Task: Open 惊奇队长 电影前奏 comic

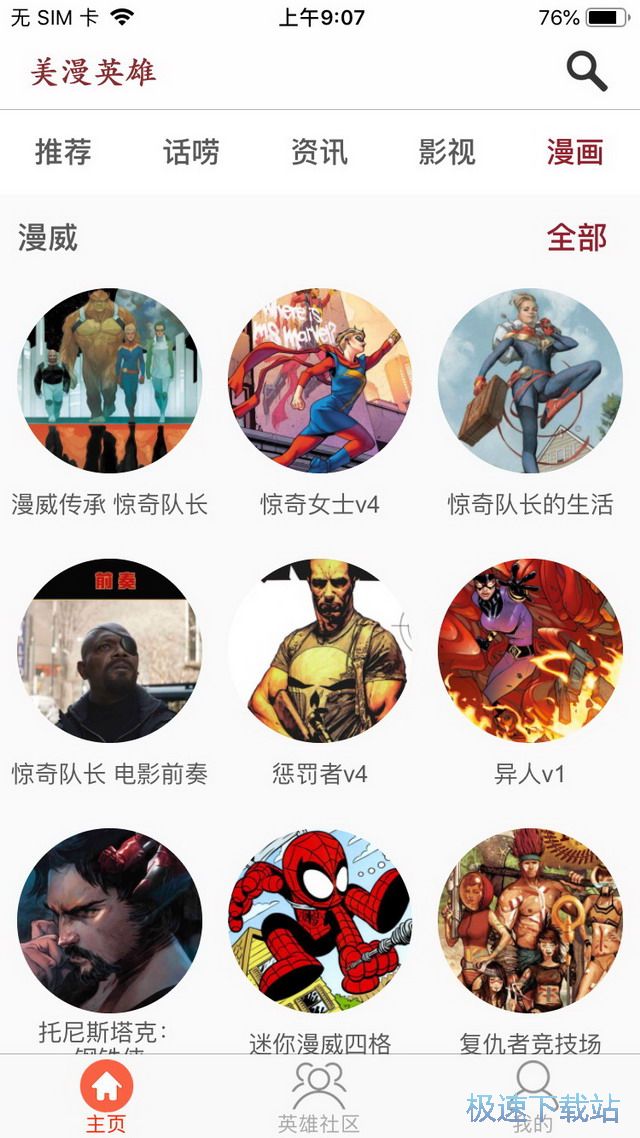Action: (110, 651)
